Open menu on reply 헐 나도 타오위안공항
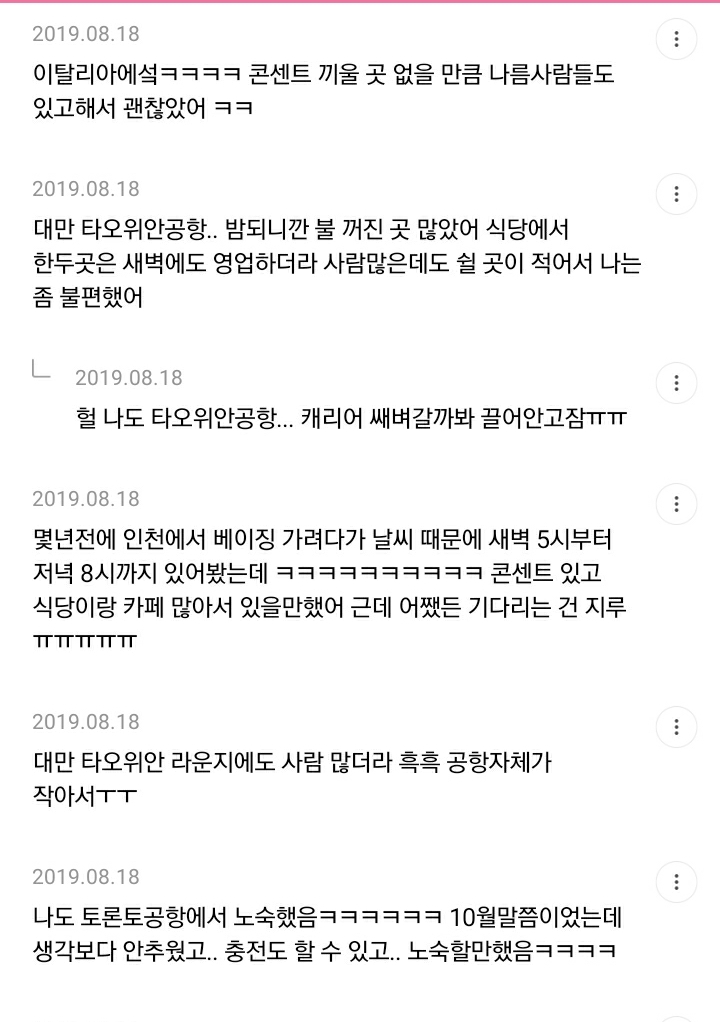The image size is (720, 1022). [677, 383]
